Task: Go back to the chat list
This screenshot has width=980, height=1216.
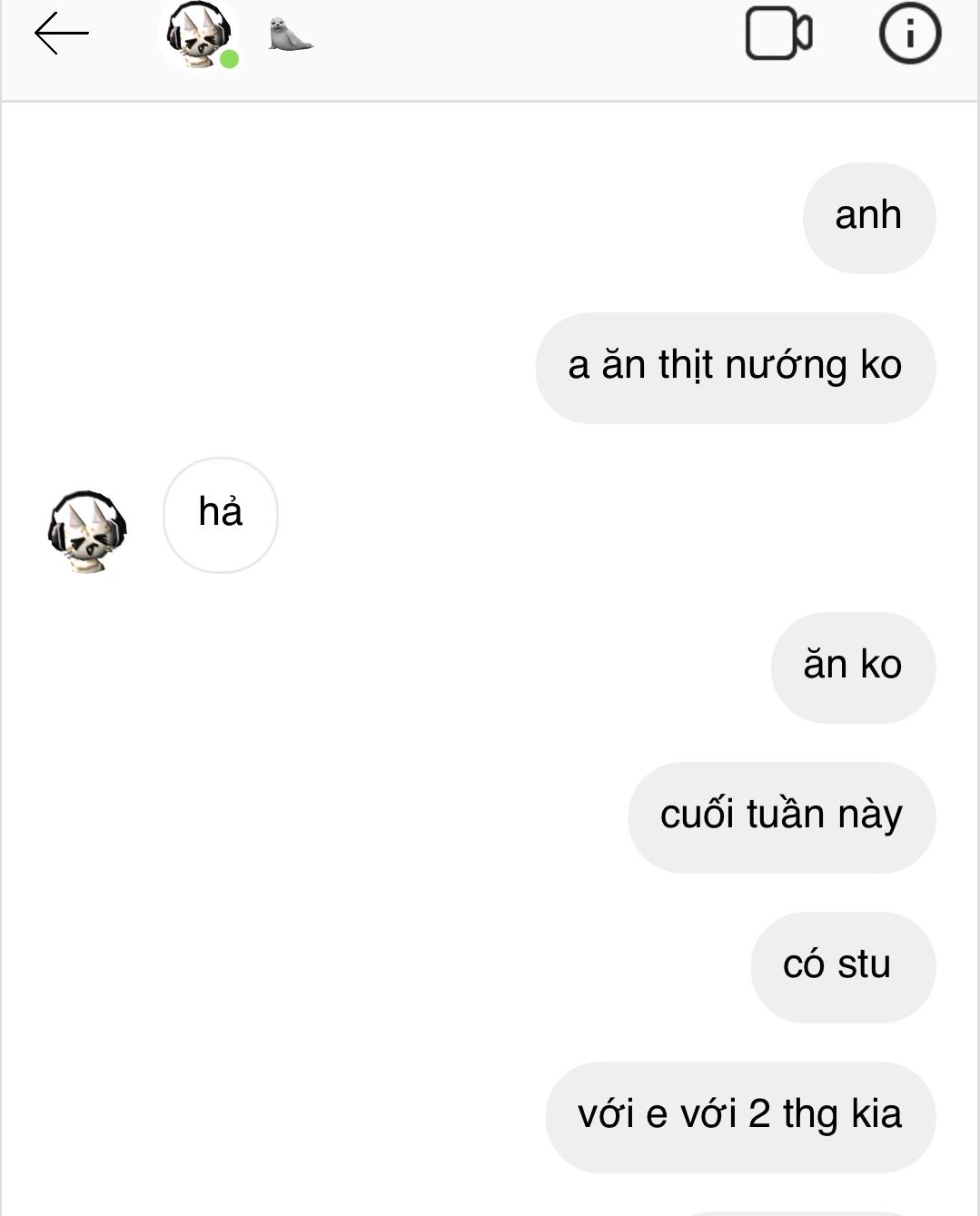Action: coord(61,34)
